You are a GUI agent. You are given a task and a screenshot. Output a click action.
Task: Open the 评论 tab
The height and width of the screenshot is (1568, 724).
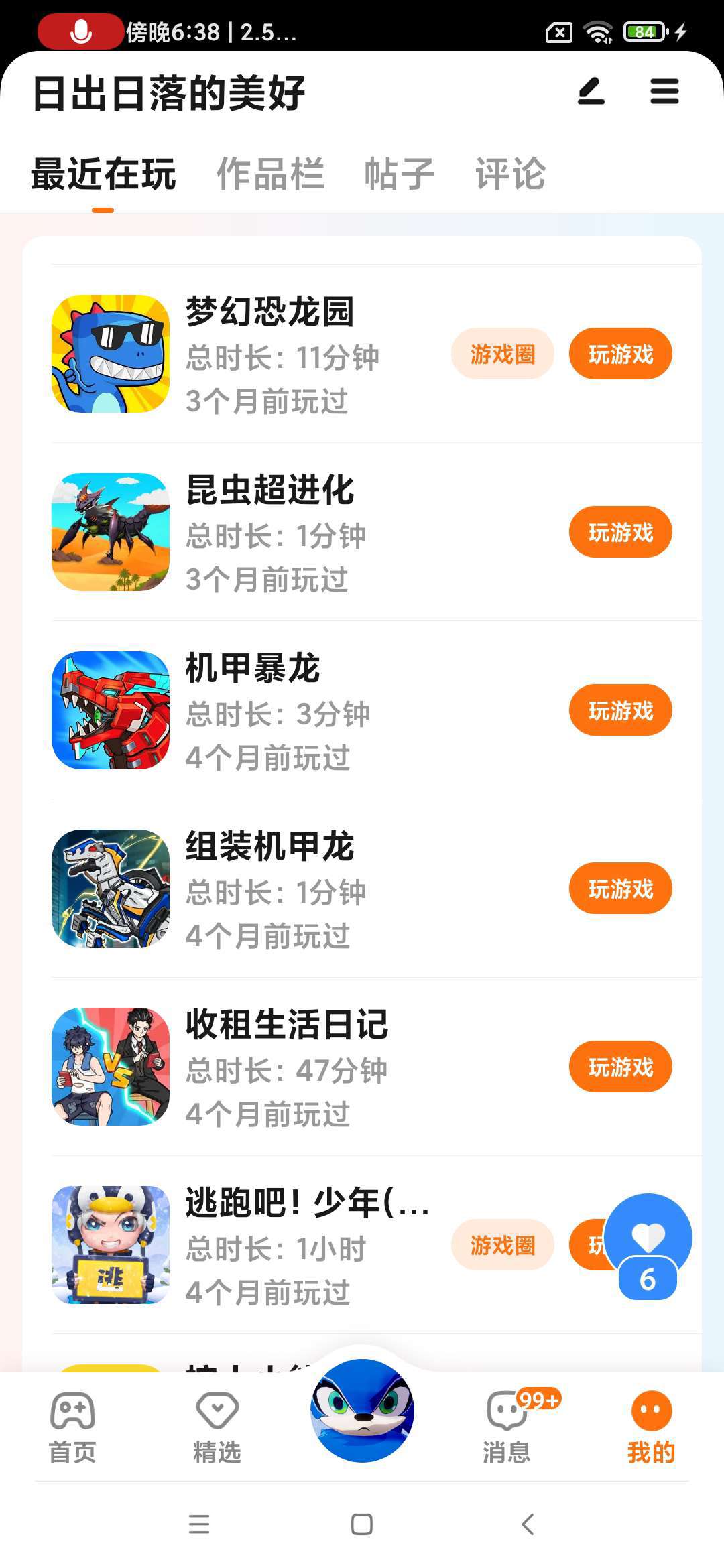[511, 174]
